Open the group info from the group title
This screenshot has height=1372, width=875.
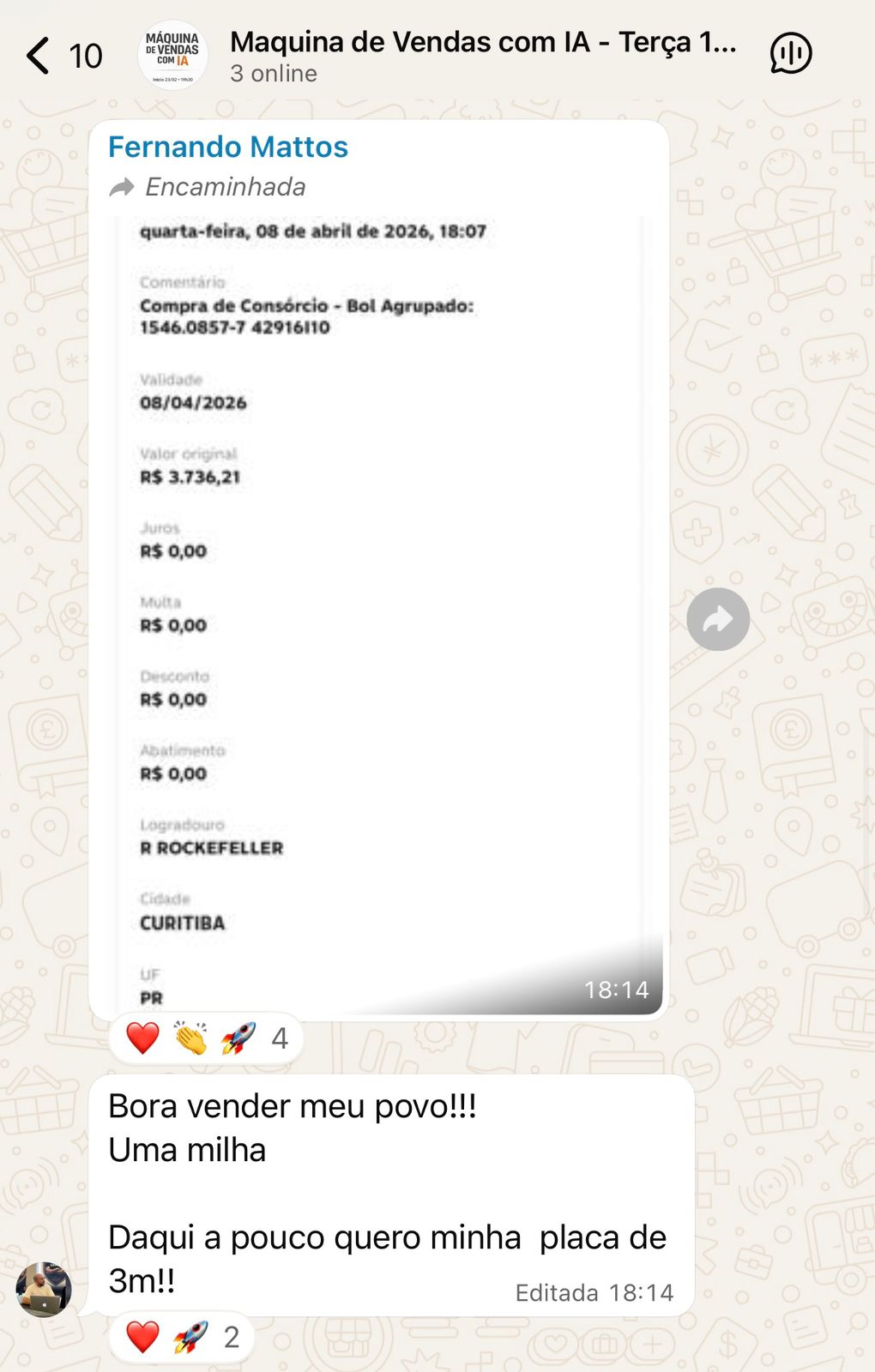[x=482, y=43]
